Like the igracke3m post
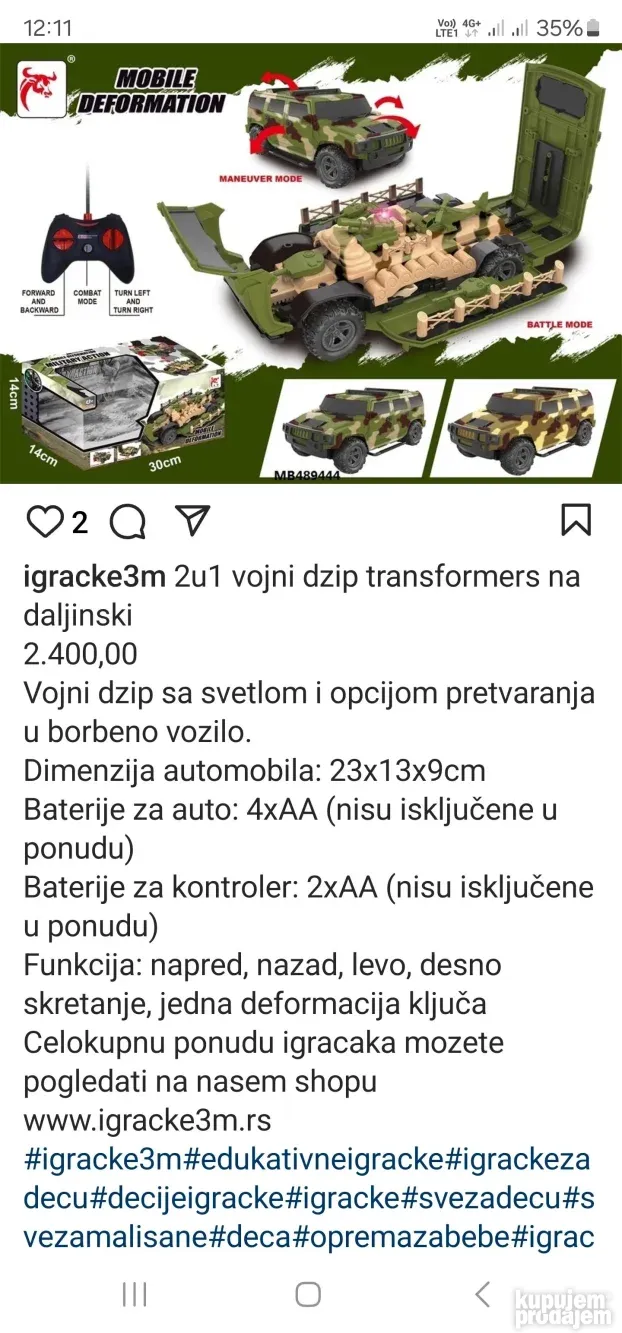This screenshot has height=1333, width=622. [x=44, y=520]
